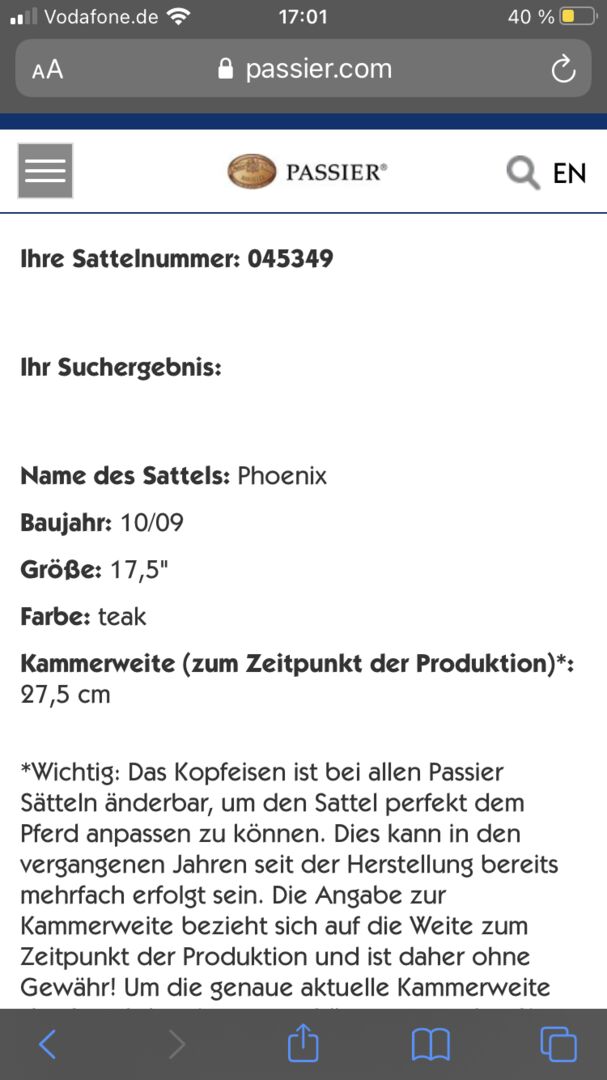Screen dimensions: 607x1080
Task: Go back to the previous page
Action: [47, 1045]
